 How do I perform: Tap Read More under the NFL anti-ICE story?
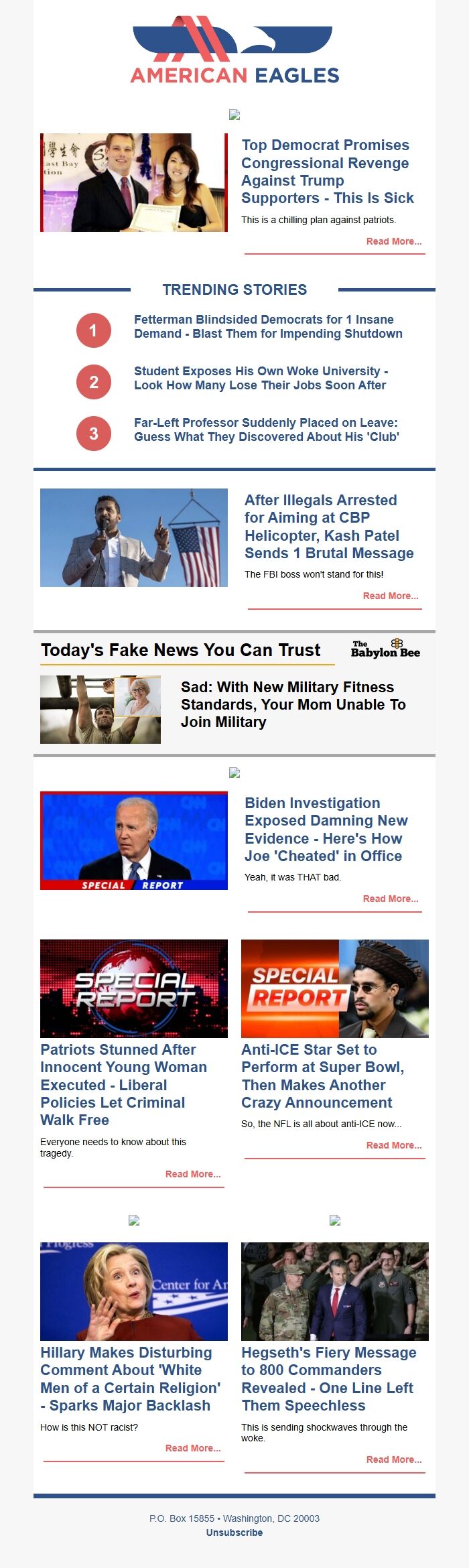point(394,1145)
